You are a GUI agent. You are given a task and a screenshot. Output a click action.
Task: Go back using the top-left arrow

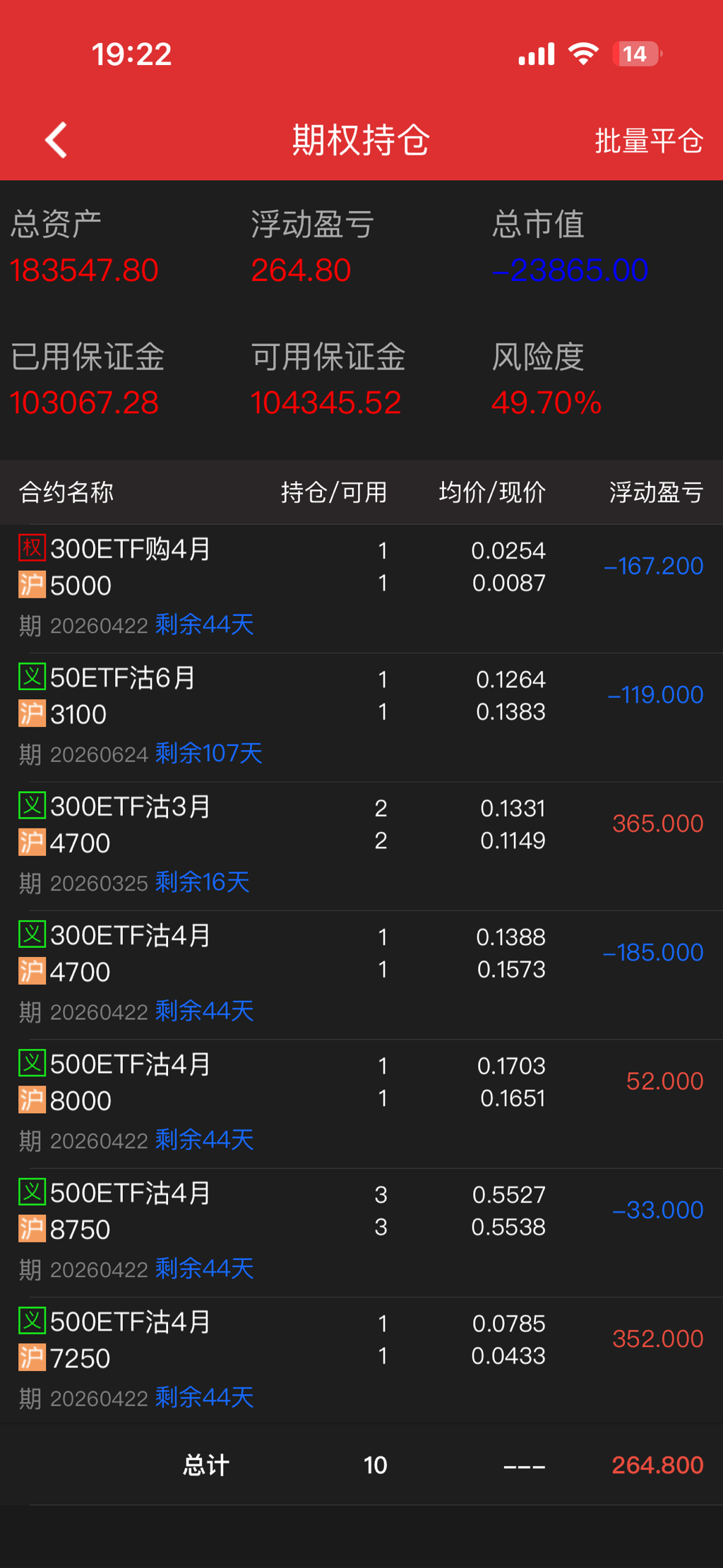56,140
